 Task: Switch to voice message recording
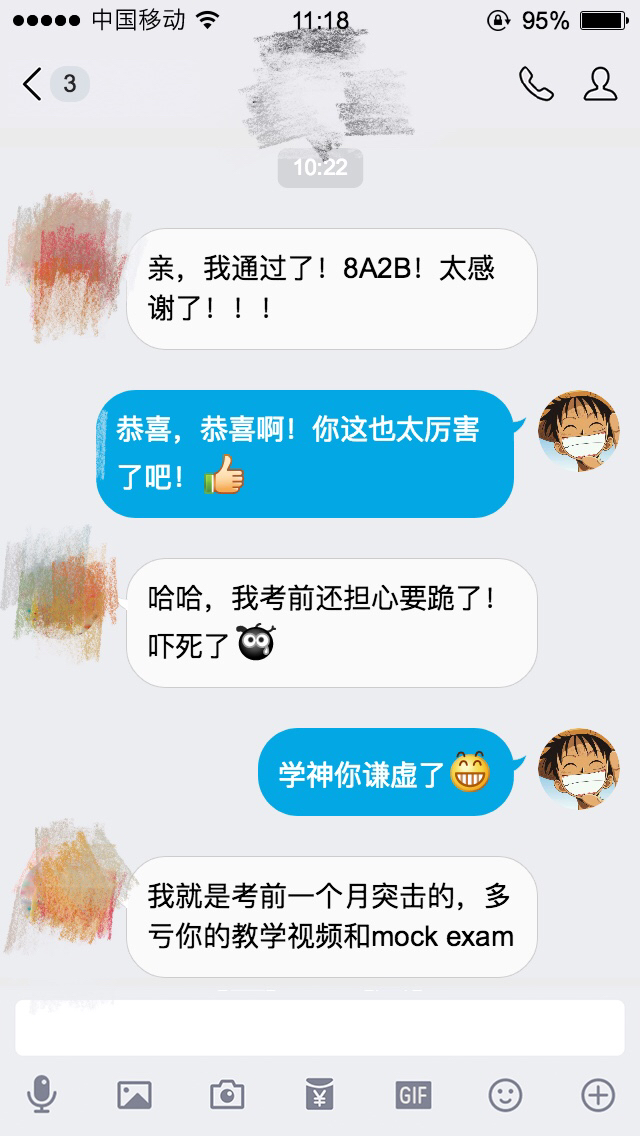pyautogui.click(x=42, y=1095)
